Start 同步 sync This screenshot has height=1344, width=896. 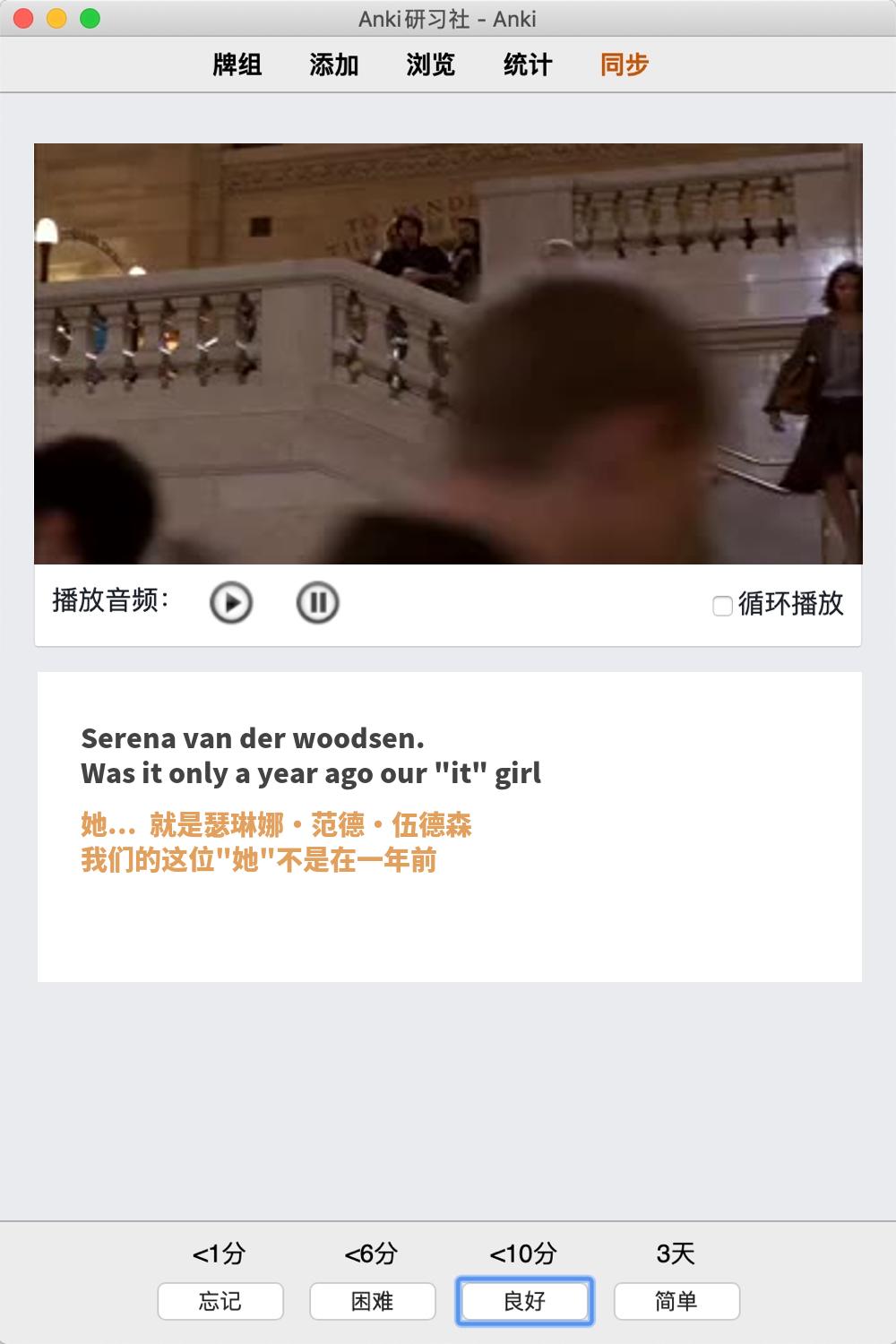[625, 65]
